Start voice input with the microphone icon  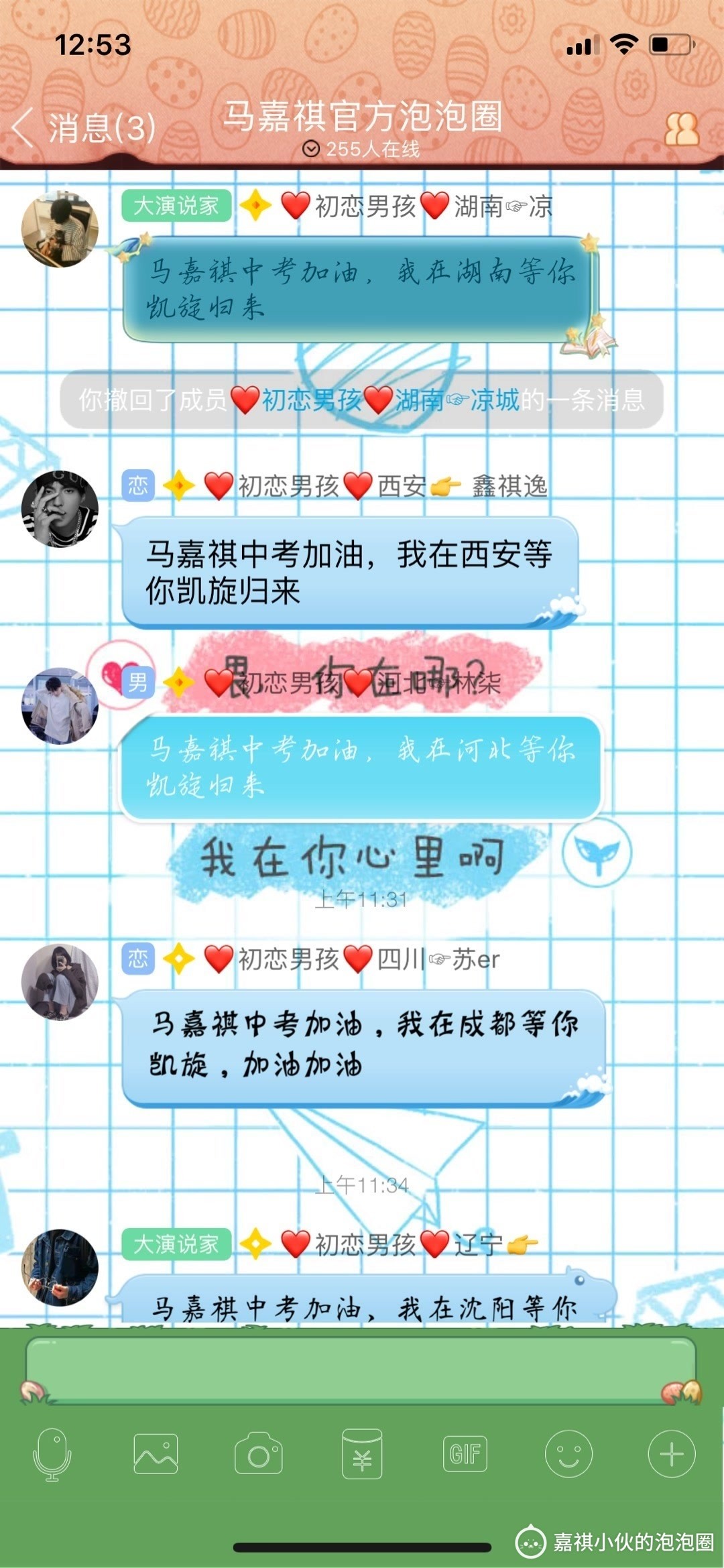(52, 1453)
